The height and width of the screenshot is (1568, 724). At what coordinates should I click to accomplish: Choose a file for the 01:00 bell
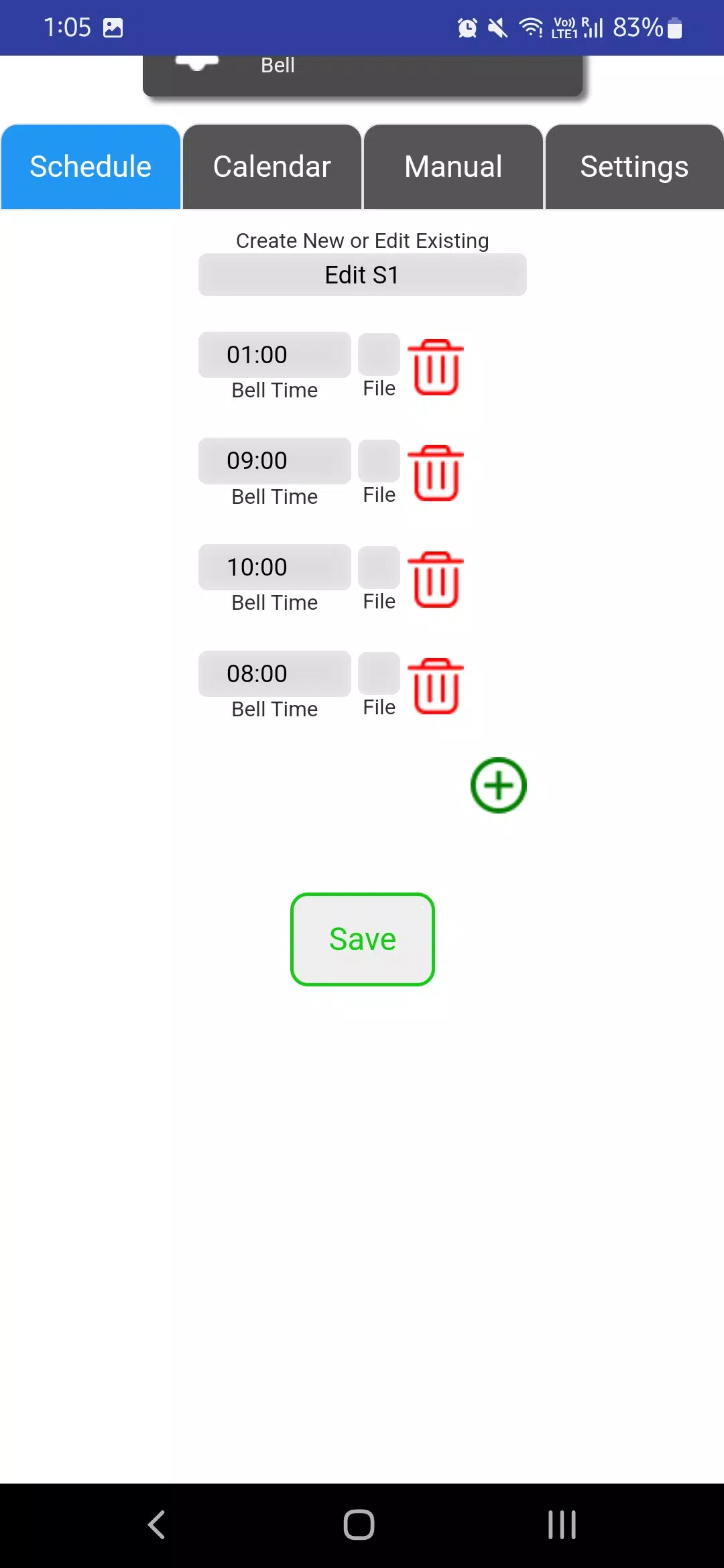pos(379,354)
